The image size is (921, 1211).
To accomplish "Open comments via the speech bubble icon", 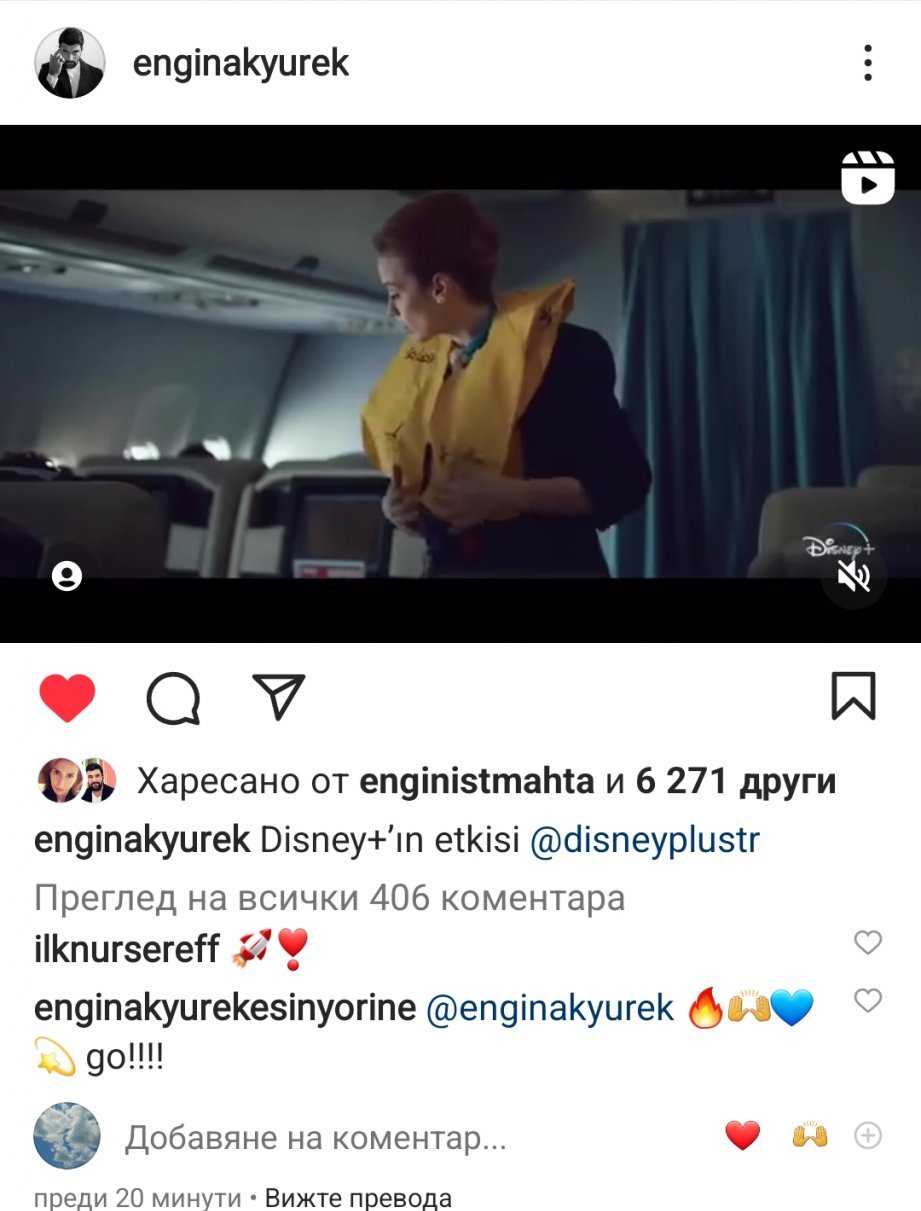I will [x=173, y=698].
